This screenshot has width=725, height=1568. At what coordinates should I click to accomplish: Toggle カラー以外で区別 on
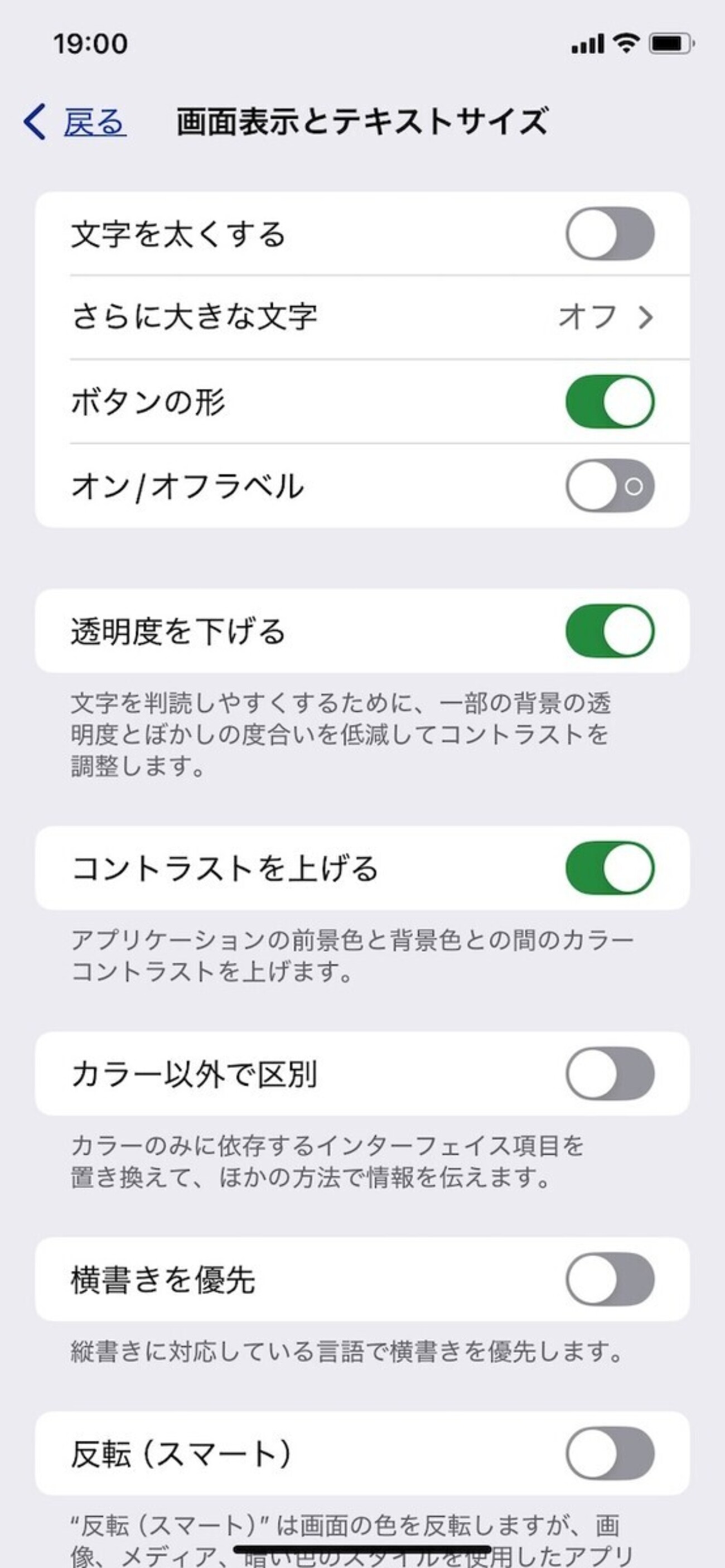pos(610,1073)
